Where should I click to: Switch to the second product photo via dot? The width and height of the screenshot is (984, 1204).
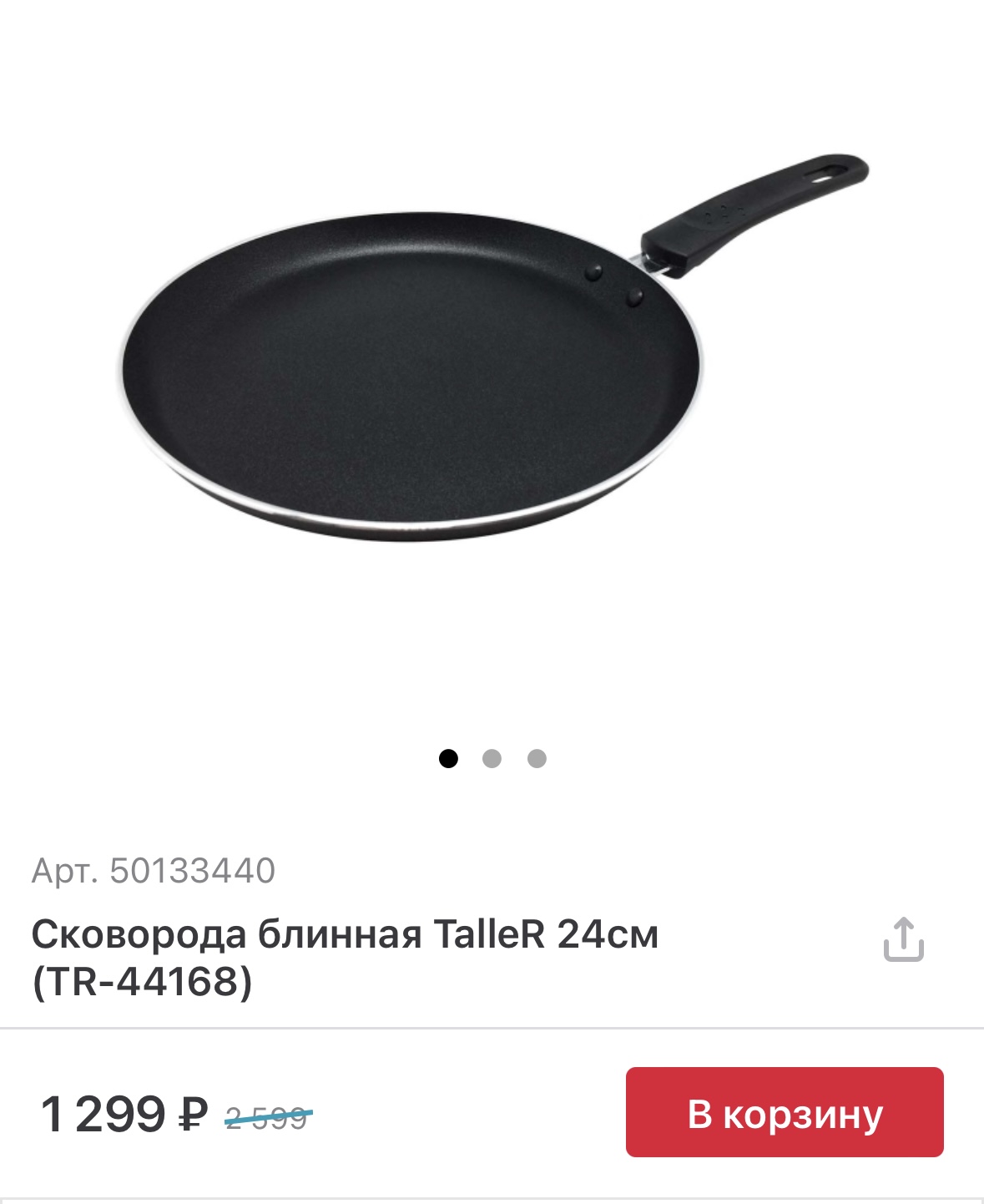point(492,758)
